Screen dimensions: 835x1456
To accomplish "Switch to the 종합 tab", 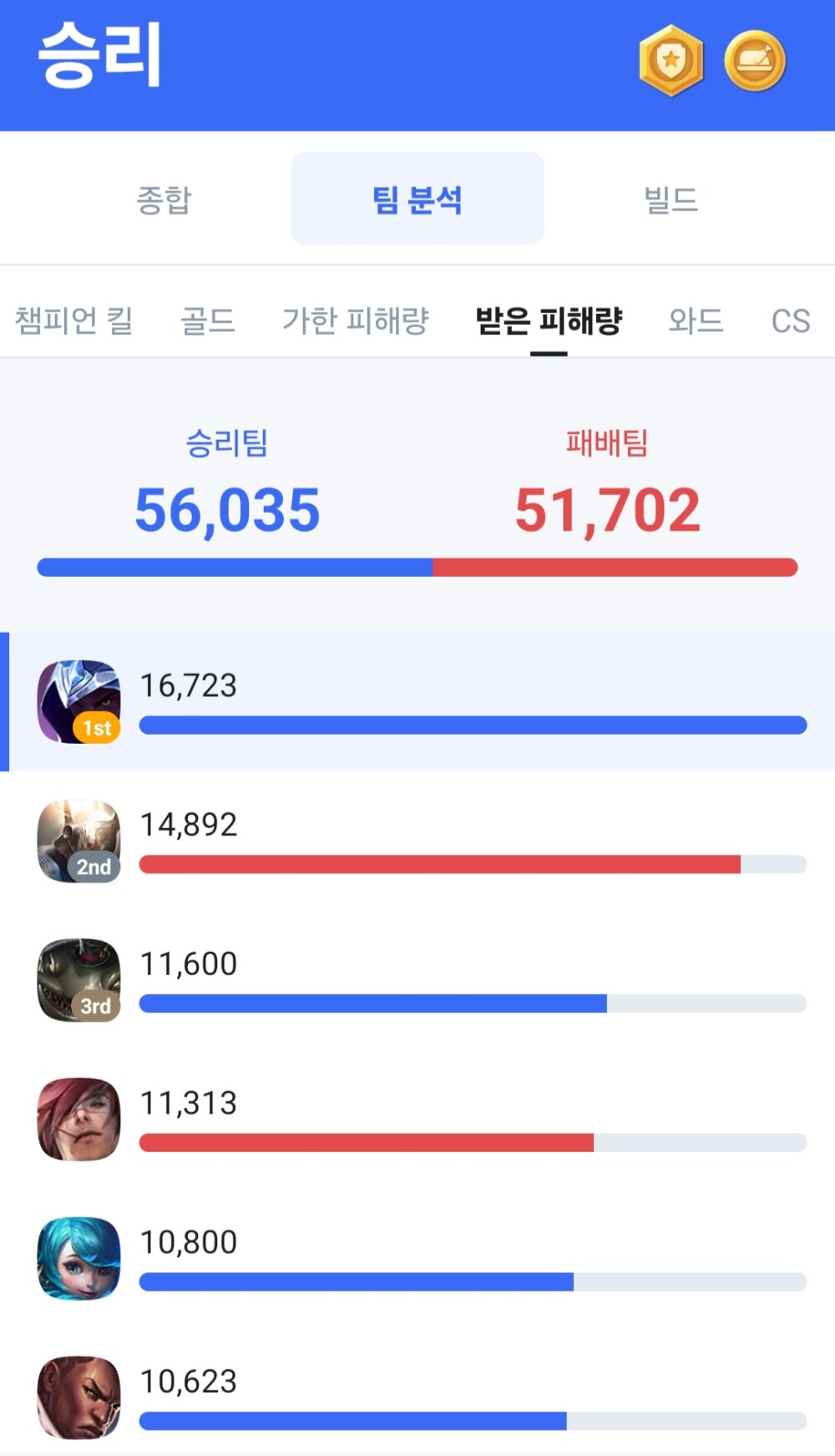I will coord(164,200).
